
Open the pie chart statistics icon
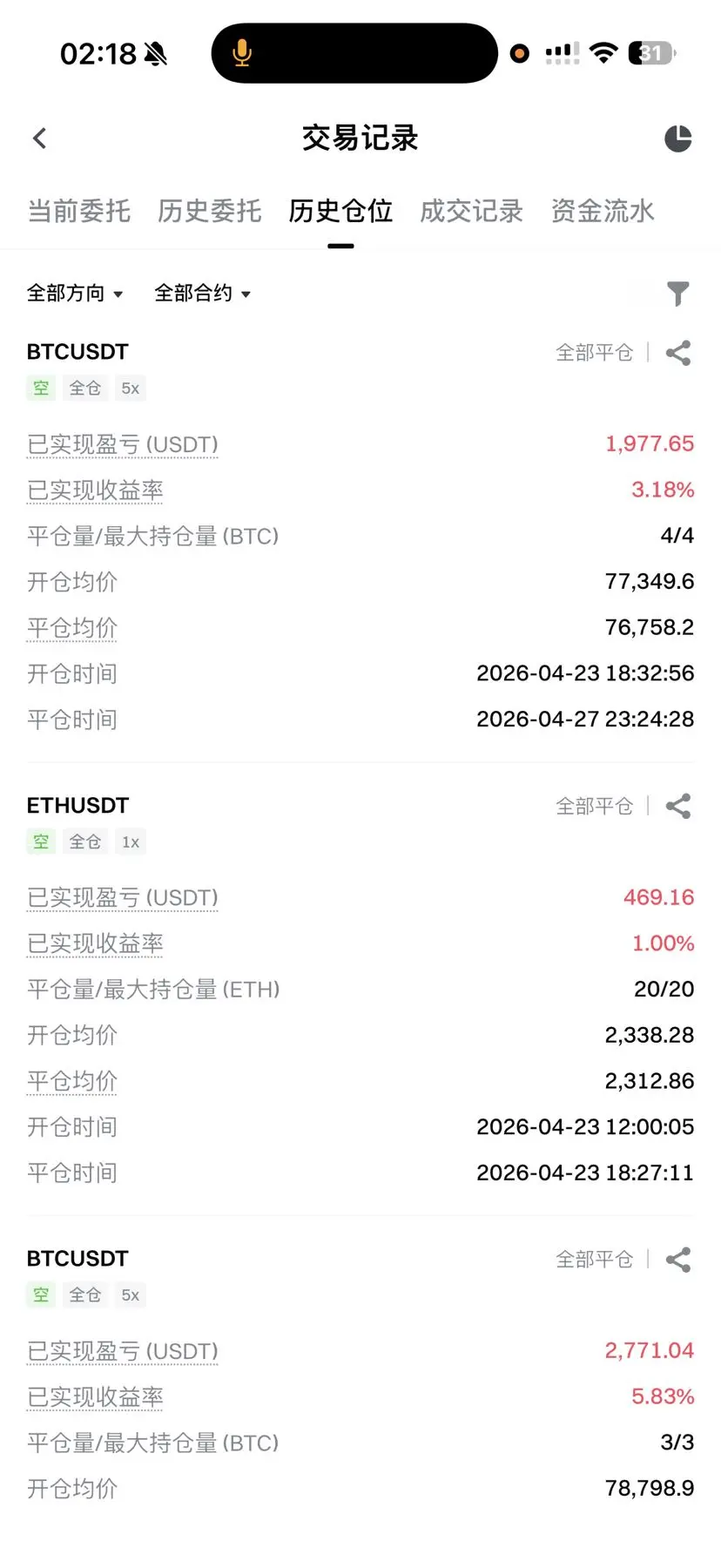677,139
